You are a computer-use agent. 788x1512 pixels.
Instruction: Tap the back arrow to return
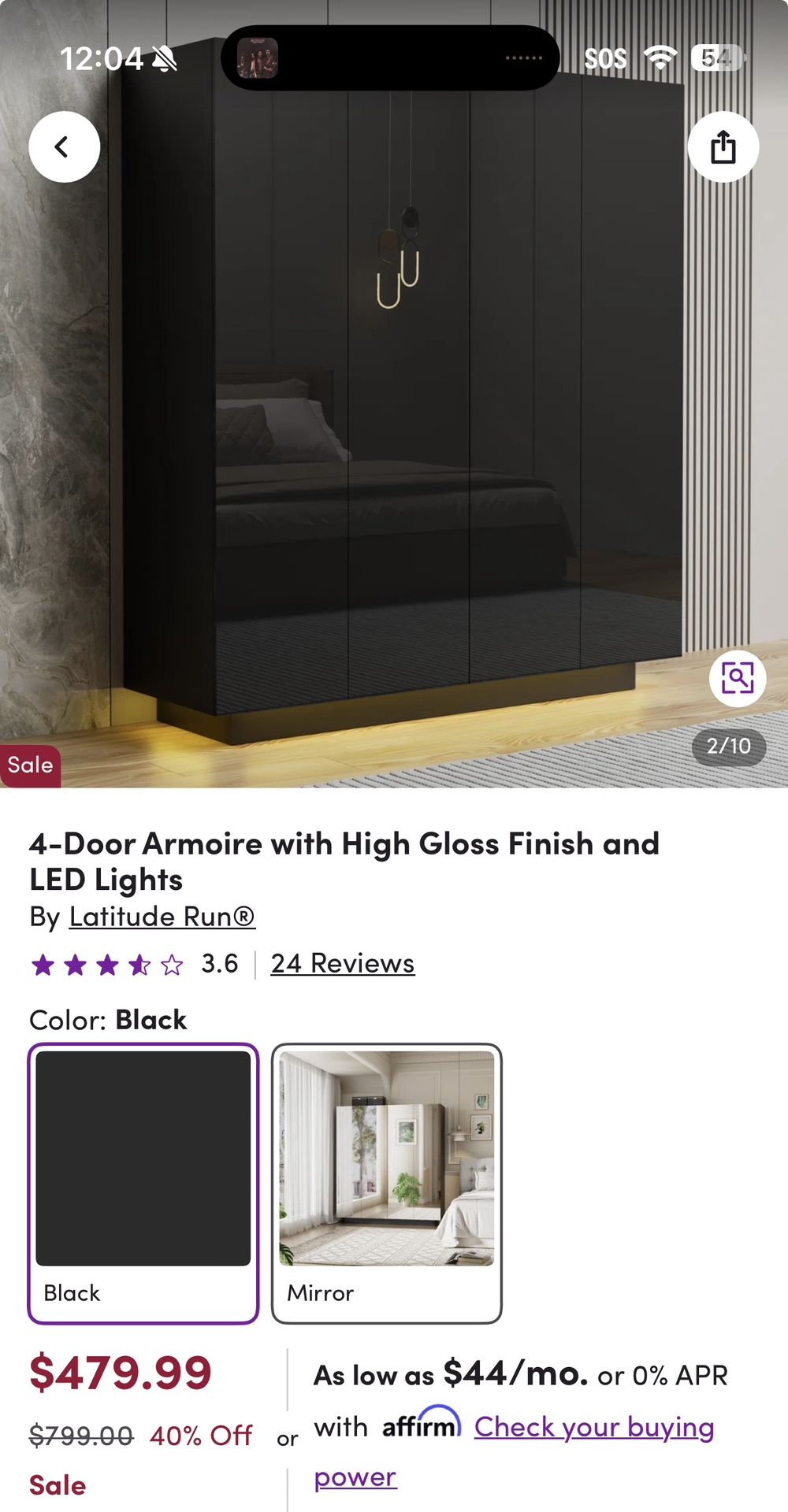click(x=63, y=146)
